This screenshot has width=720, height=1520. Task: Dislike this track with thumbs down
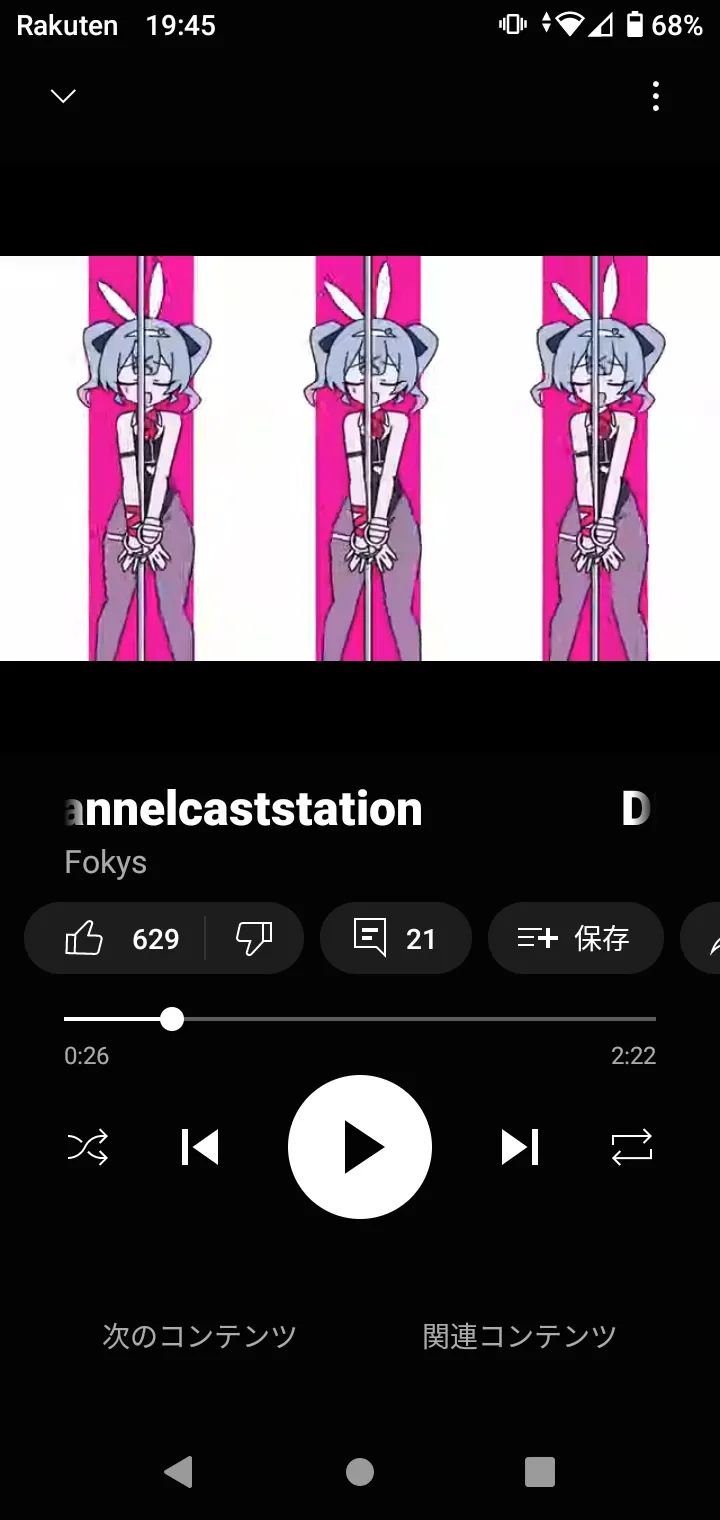point(254,938)
